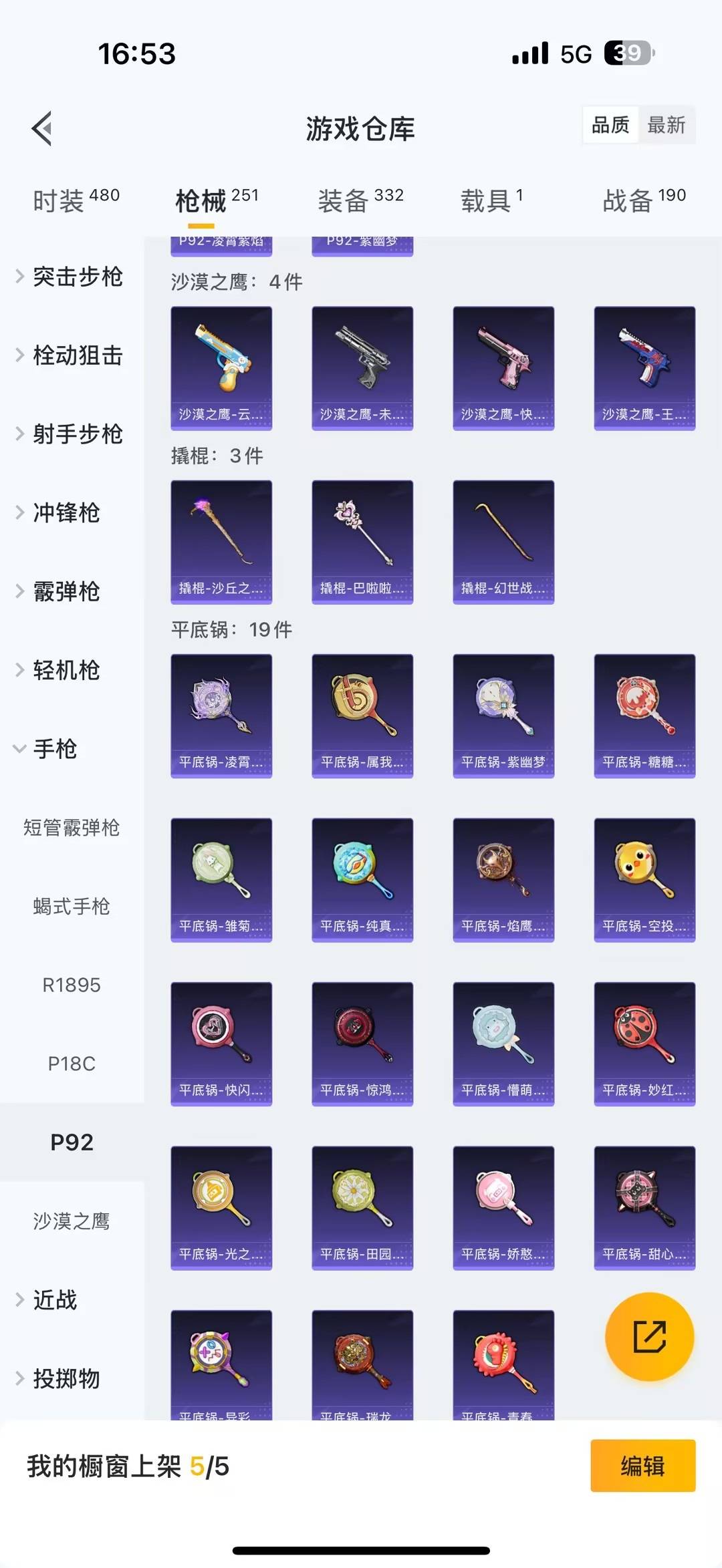The width and height of the screenshot is (722, 1568).
Task: Select the 平底锅-空投 chick frying pan
Action: click(644, 879)
